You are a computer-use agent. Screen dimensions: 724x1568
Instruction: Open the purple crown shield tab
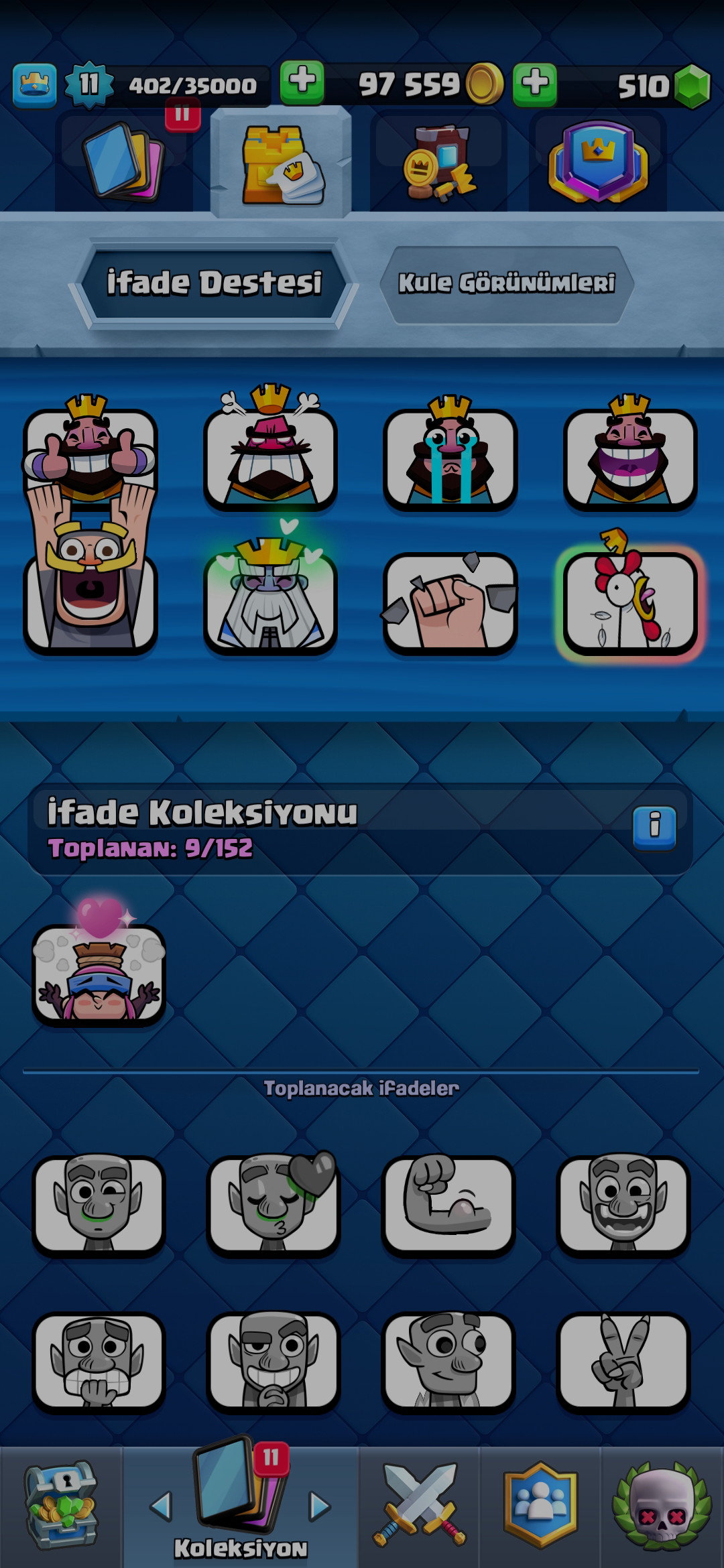(x=598, y=162)
